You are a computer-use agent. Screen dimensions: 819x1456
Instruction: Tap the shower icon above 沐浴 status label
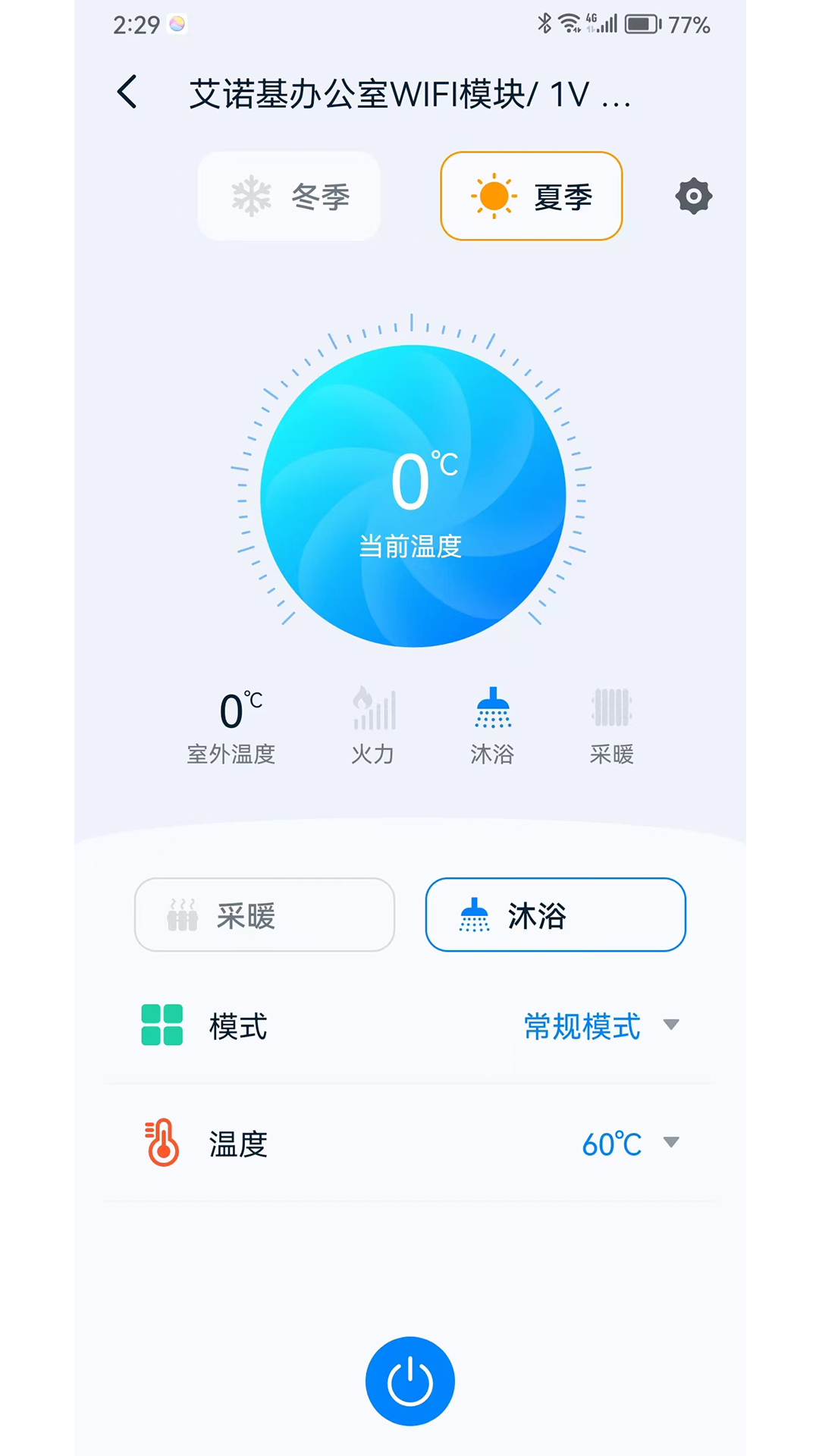pos(492,707)
